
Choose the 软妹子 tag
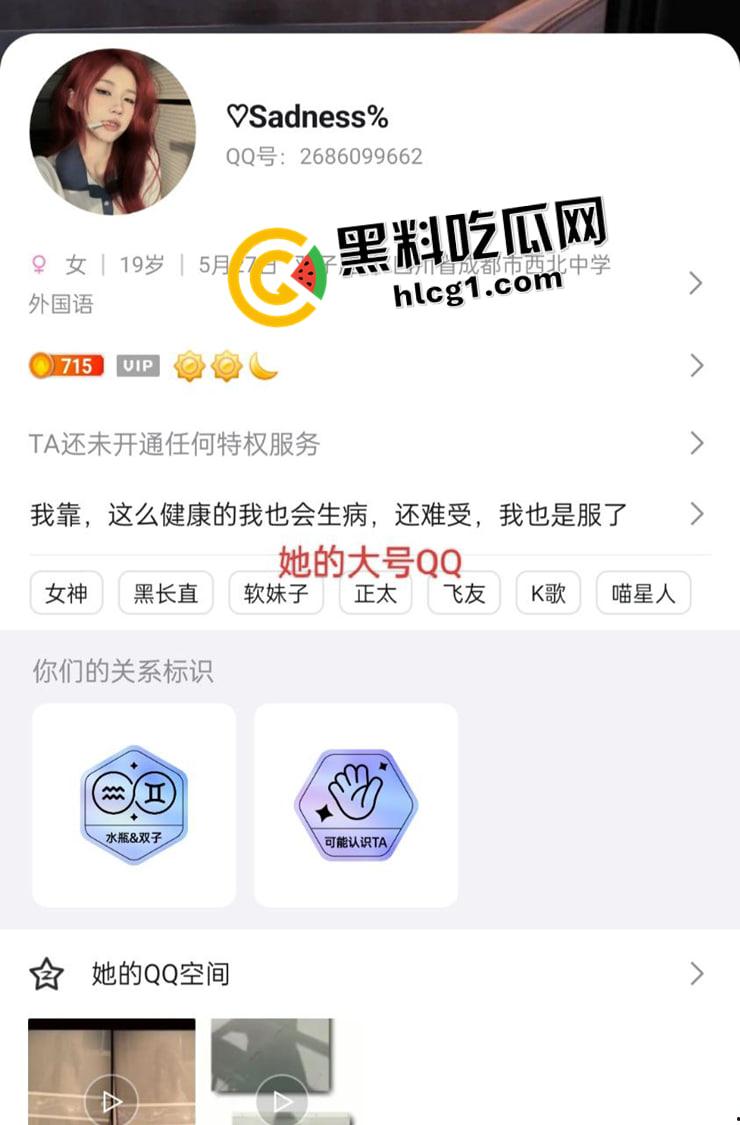(x=276, y=593)
